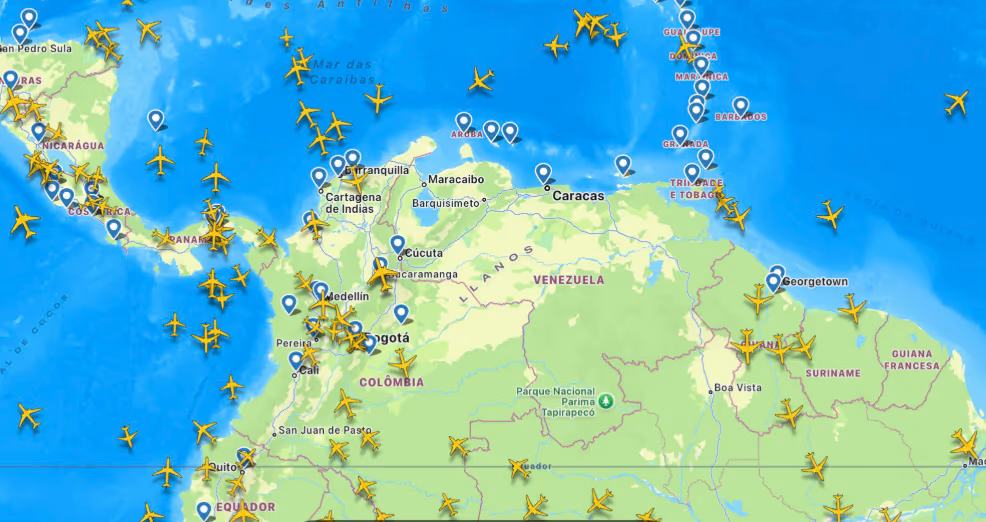Image resolution: width=986 pixels, height=522 pixels.
Task: Tap the airport pin at Cúcuta
Action: point(398,243)
